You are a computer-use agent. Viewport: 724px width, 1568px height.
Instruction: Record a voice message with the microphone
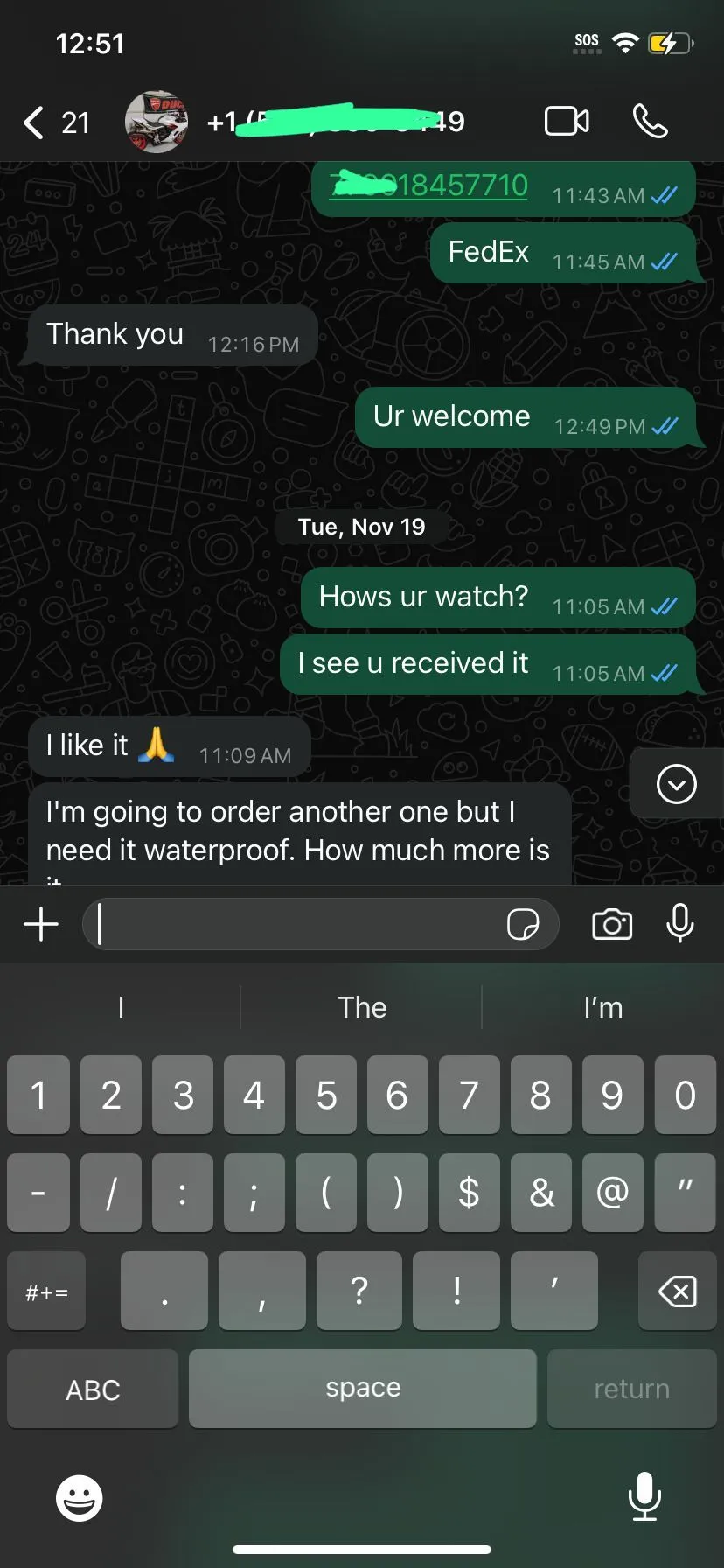coord(680,924)
